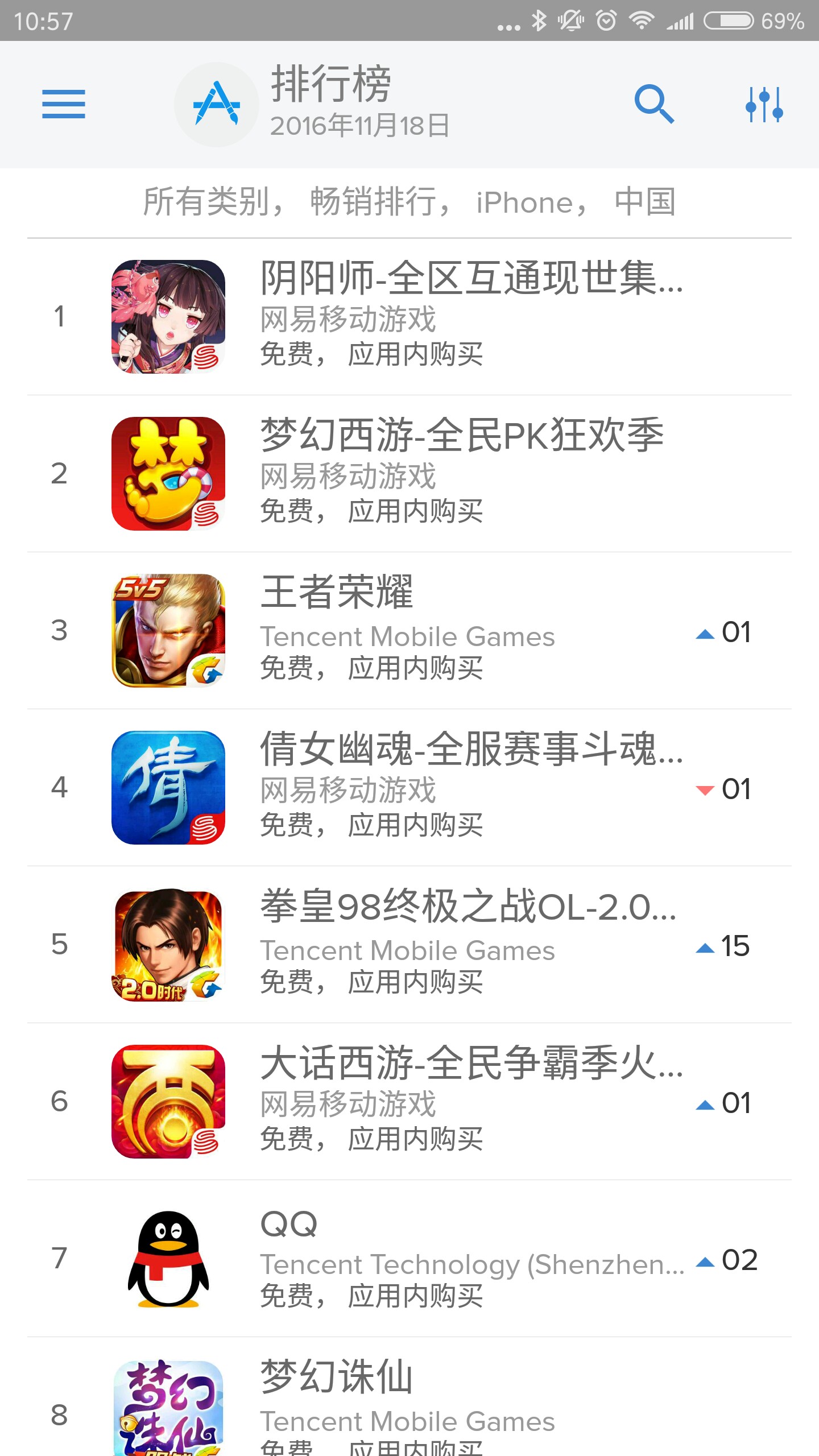
Task: Open the QQ app row
Action: click(409, 1259)
